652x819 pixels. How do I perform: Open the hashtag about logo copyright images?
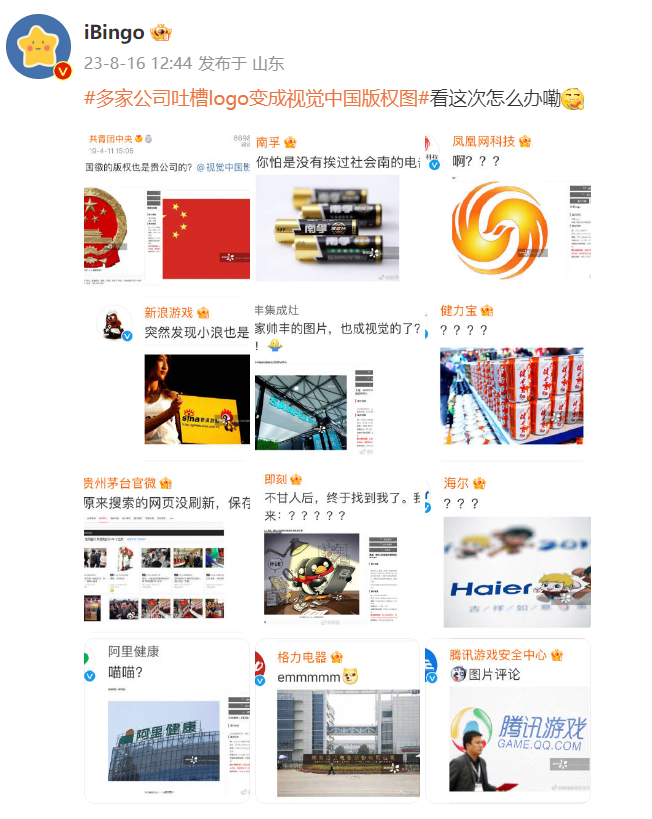click(x=256, y=99)
